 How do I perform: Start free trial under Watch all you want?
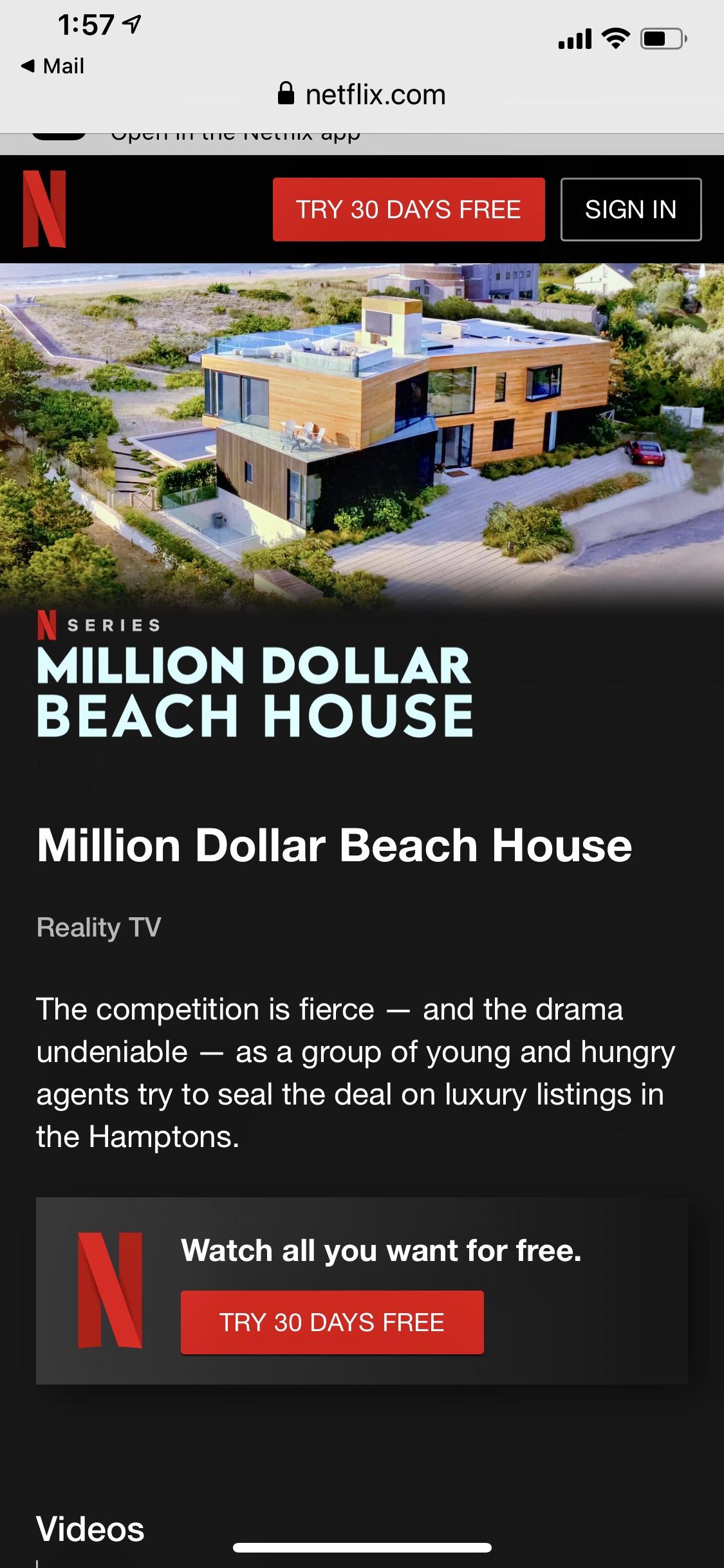(332, 1322)
